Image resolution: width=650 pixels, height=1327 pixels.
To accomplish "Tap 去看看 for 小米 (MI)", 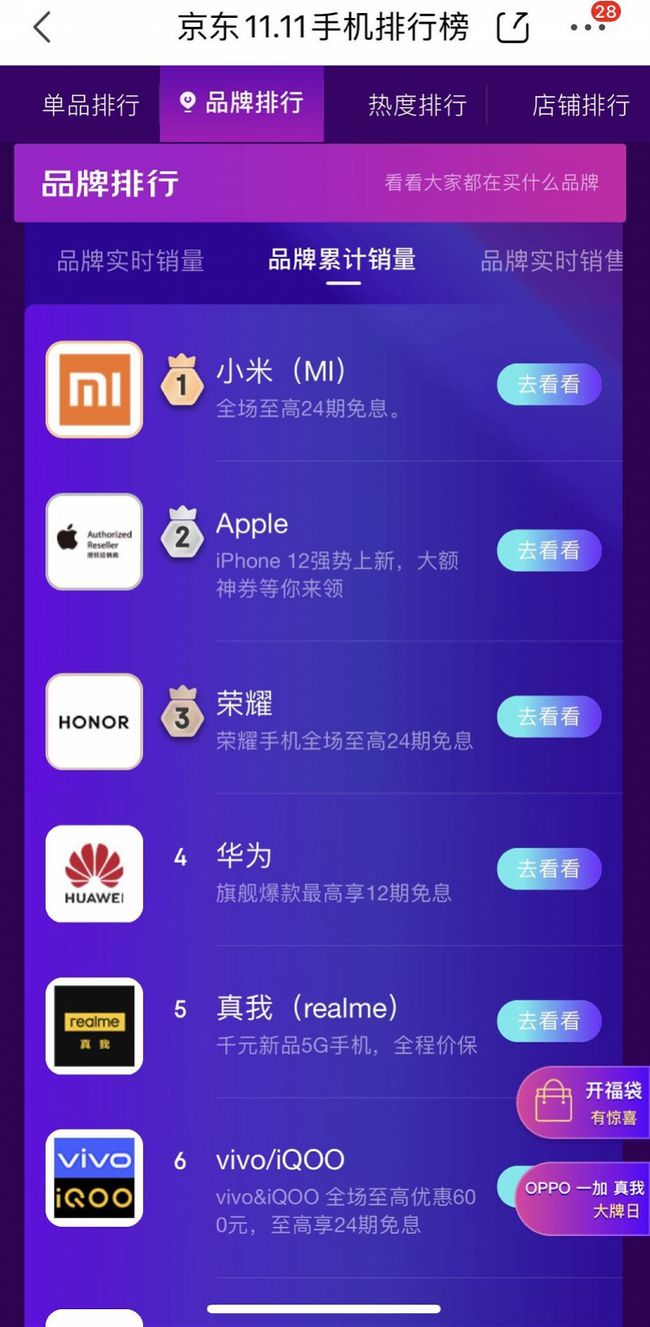I will pyautogui.click(x=549, y=384).
